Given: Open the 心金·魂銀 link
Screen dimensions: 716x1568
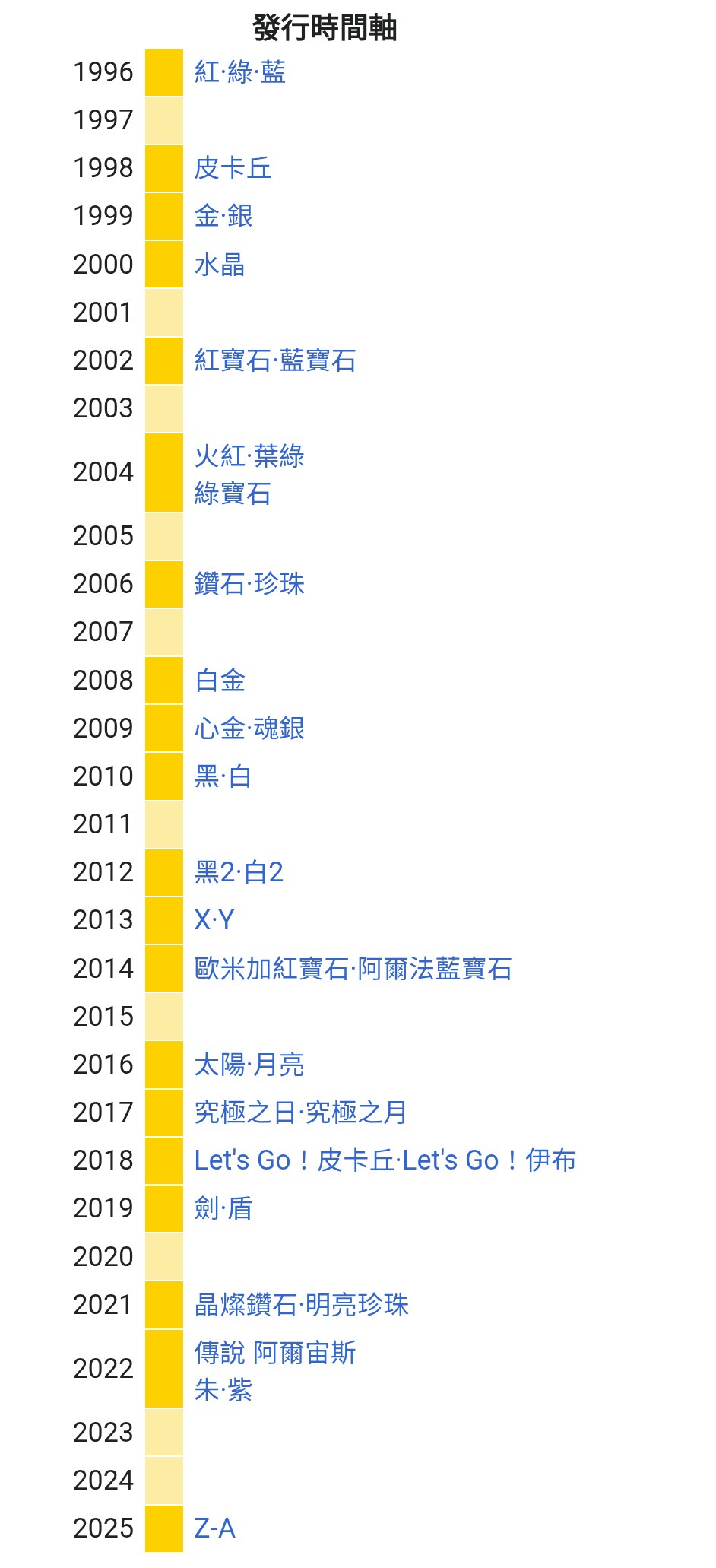Looking at the screenshot, I should pos(249,728).
